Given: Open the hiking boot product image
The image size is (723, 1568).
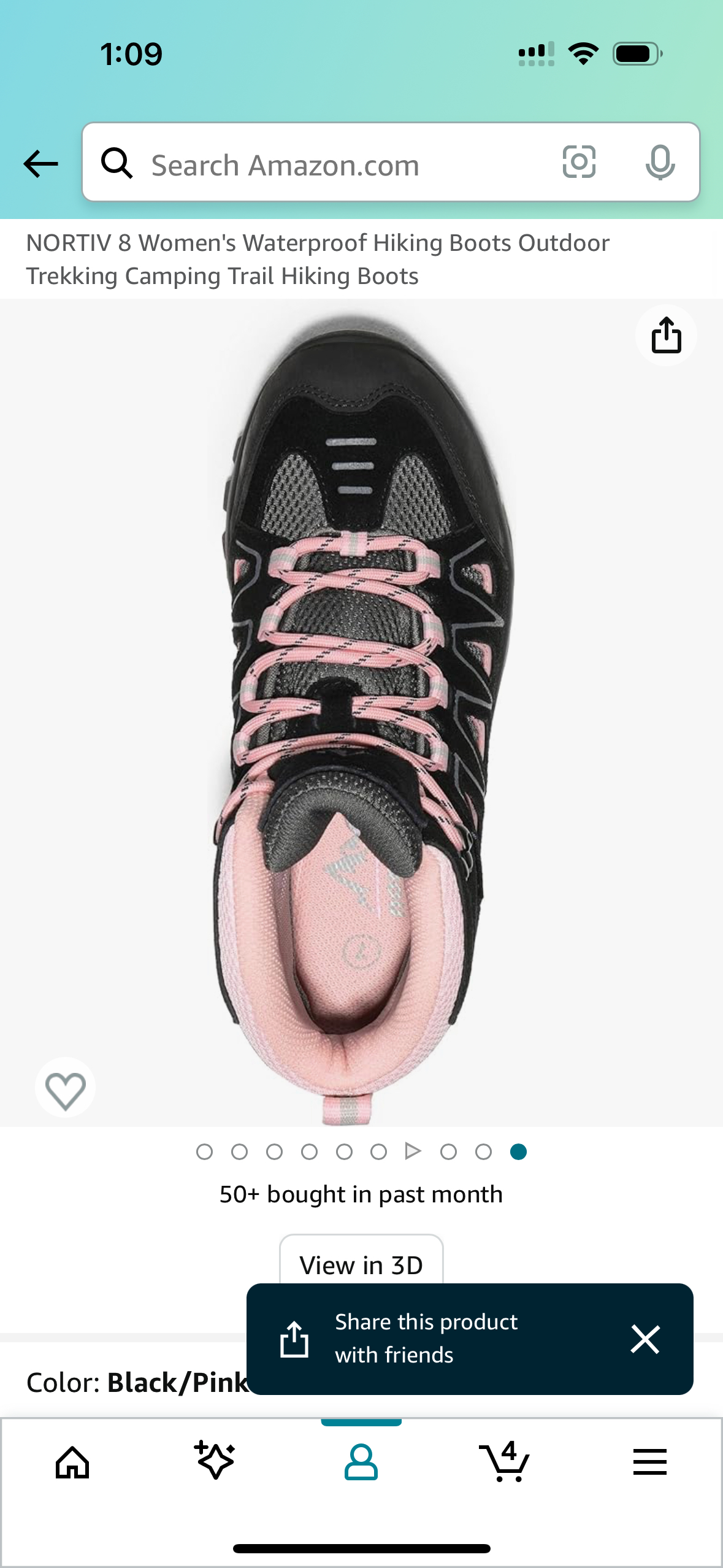Looking at the screenshot, I should click(x=361, y=712).
